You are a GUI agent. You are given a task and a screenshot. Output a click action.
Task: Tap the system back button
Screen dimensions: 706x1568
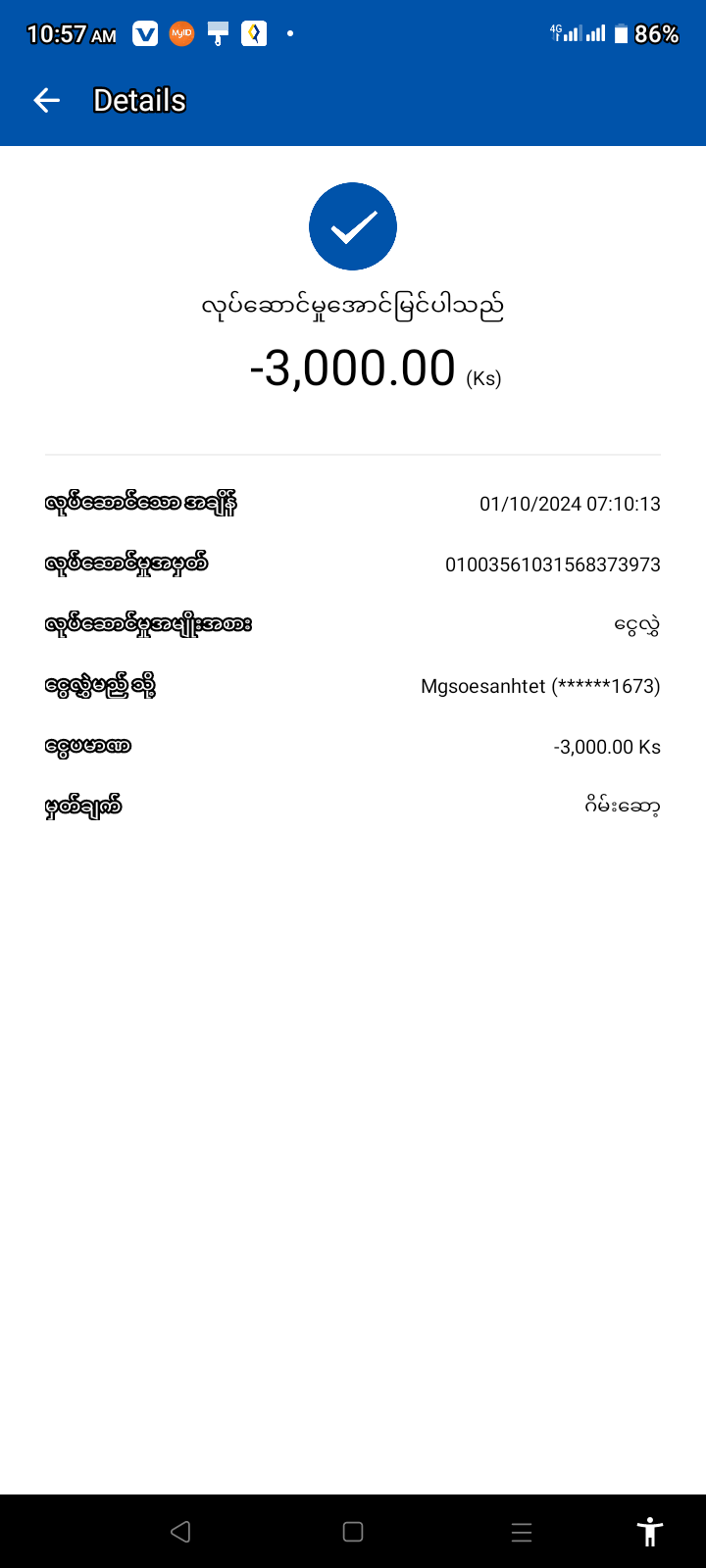180,1532
